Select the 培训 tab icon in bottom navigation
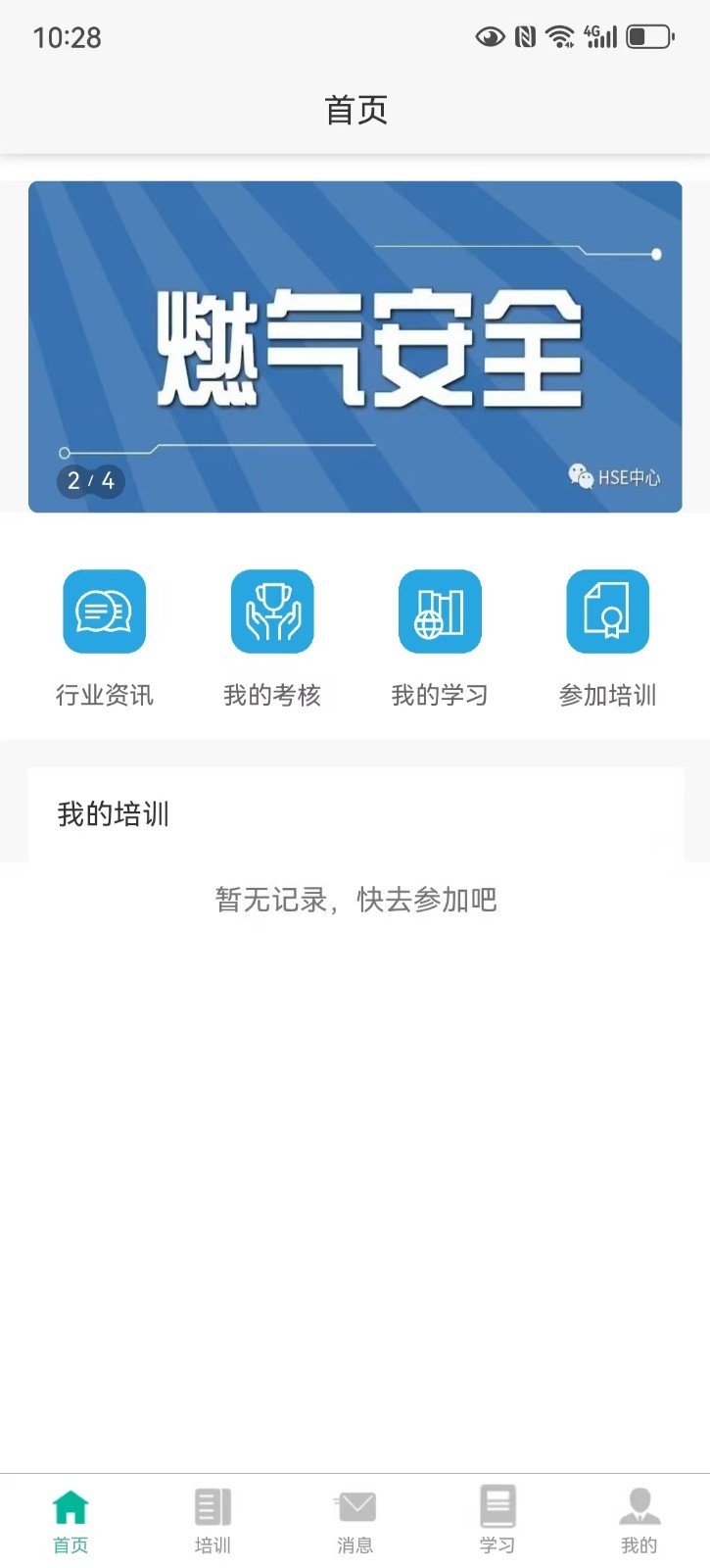This screenshot has width=710, height=1568. coord(212,1504)
